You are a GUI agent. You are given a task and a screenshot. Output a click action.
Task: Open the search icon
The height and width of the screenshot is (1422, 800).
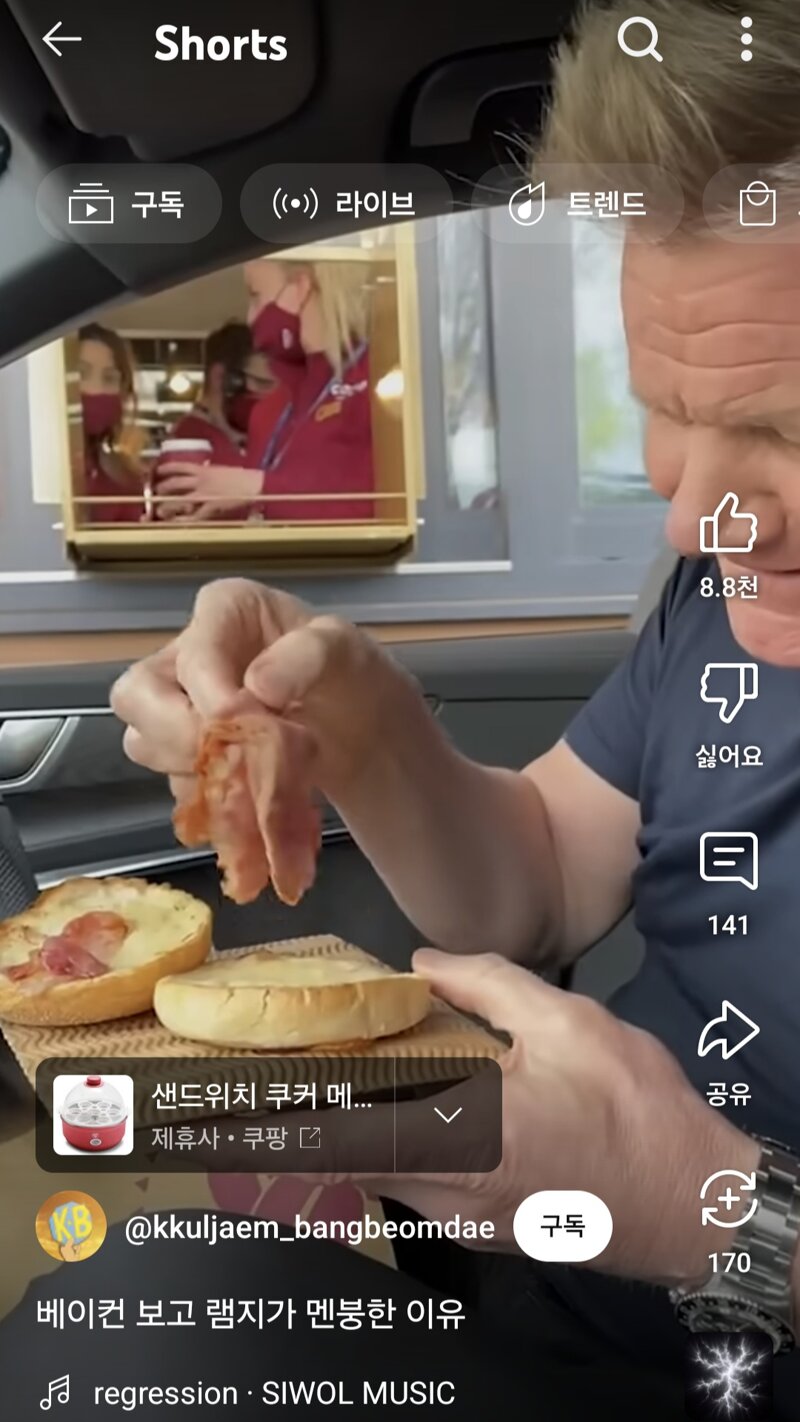(x=639, y=40)
